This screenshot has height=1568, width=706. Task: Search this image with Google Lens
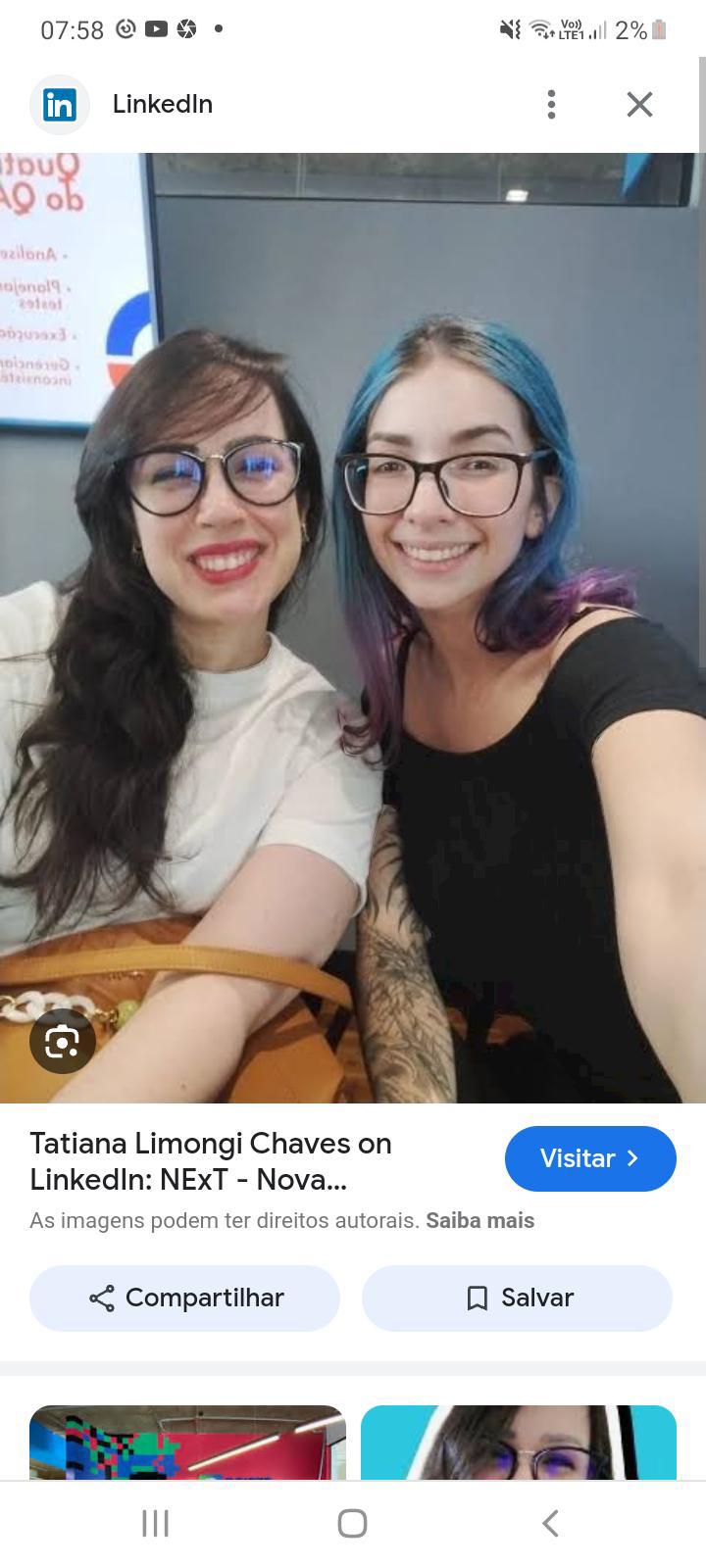62,1041
